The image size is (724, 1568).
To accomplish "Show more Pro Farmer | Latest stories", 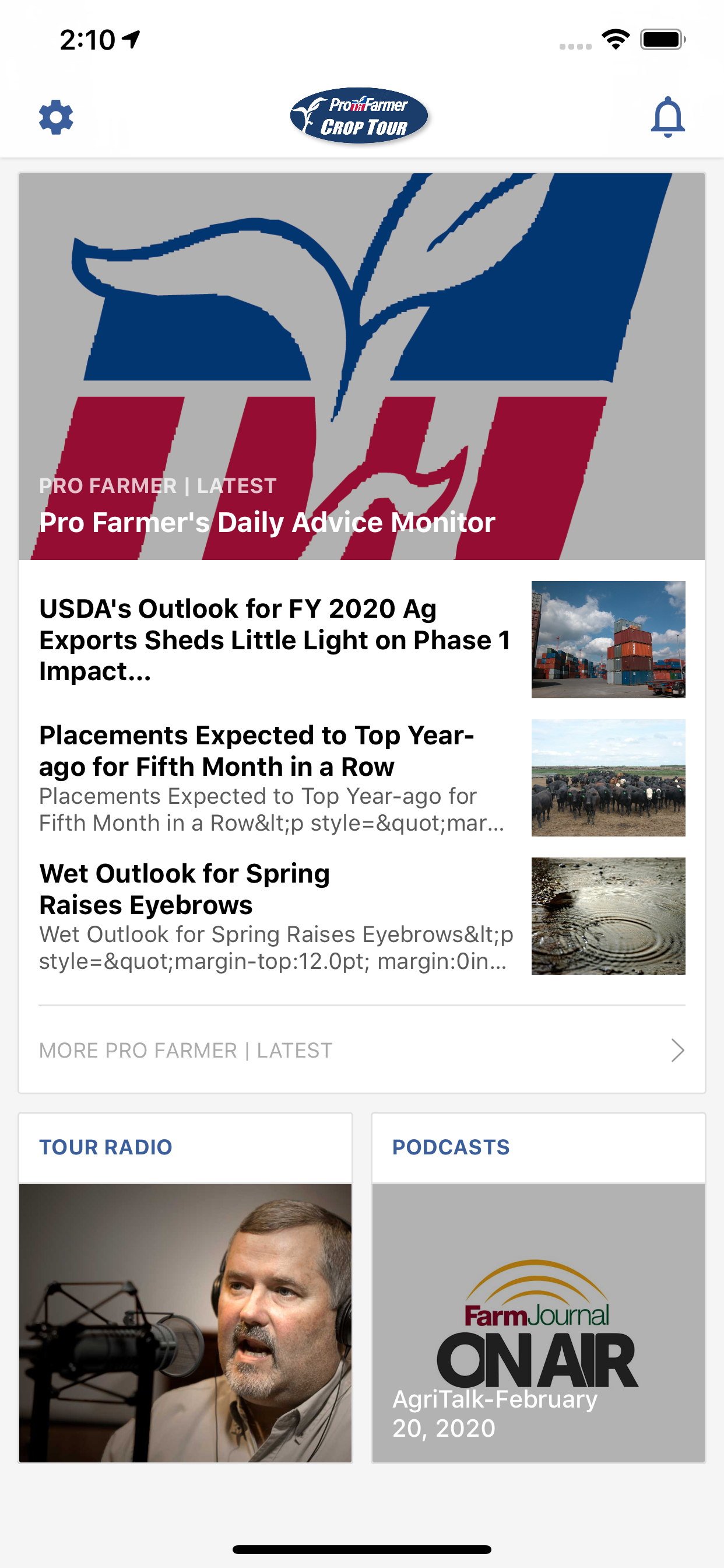I will point(361,1050).
